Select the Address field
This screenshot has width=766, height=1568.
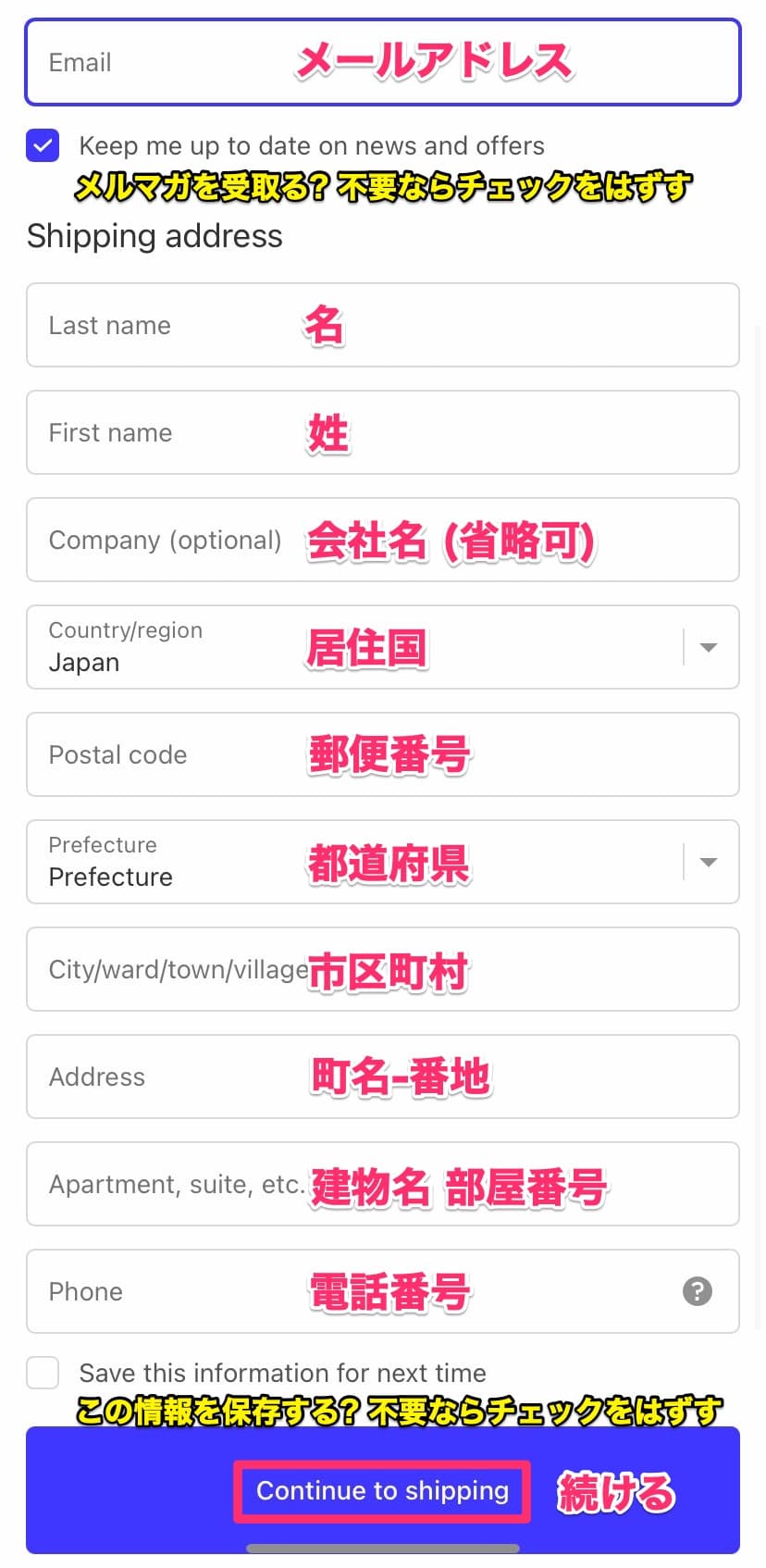coord(383,1076)
